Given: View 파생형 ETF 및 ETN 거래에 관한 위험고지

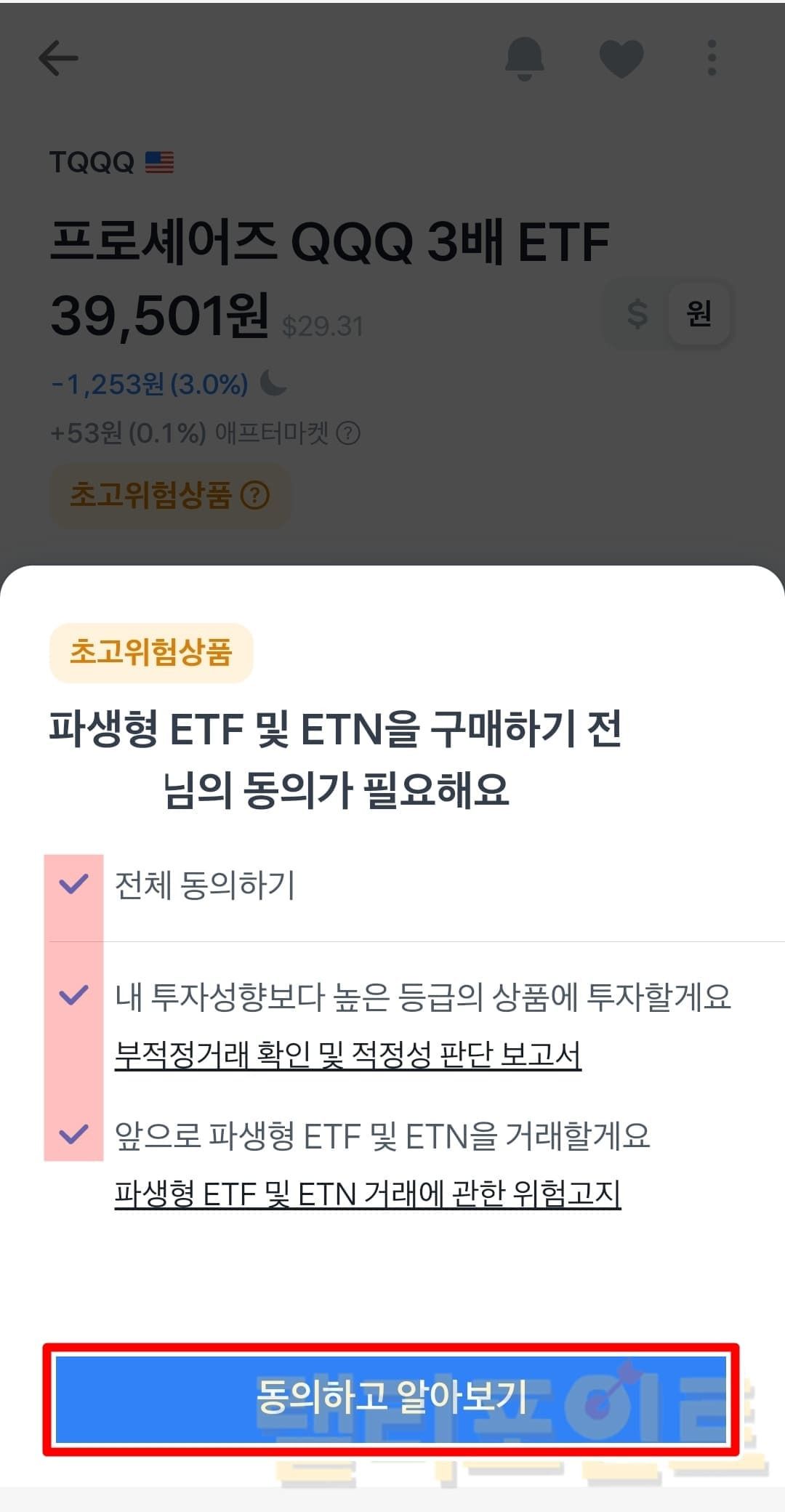Looking at the screenshot, I should pos(368,1194).
